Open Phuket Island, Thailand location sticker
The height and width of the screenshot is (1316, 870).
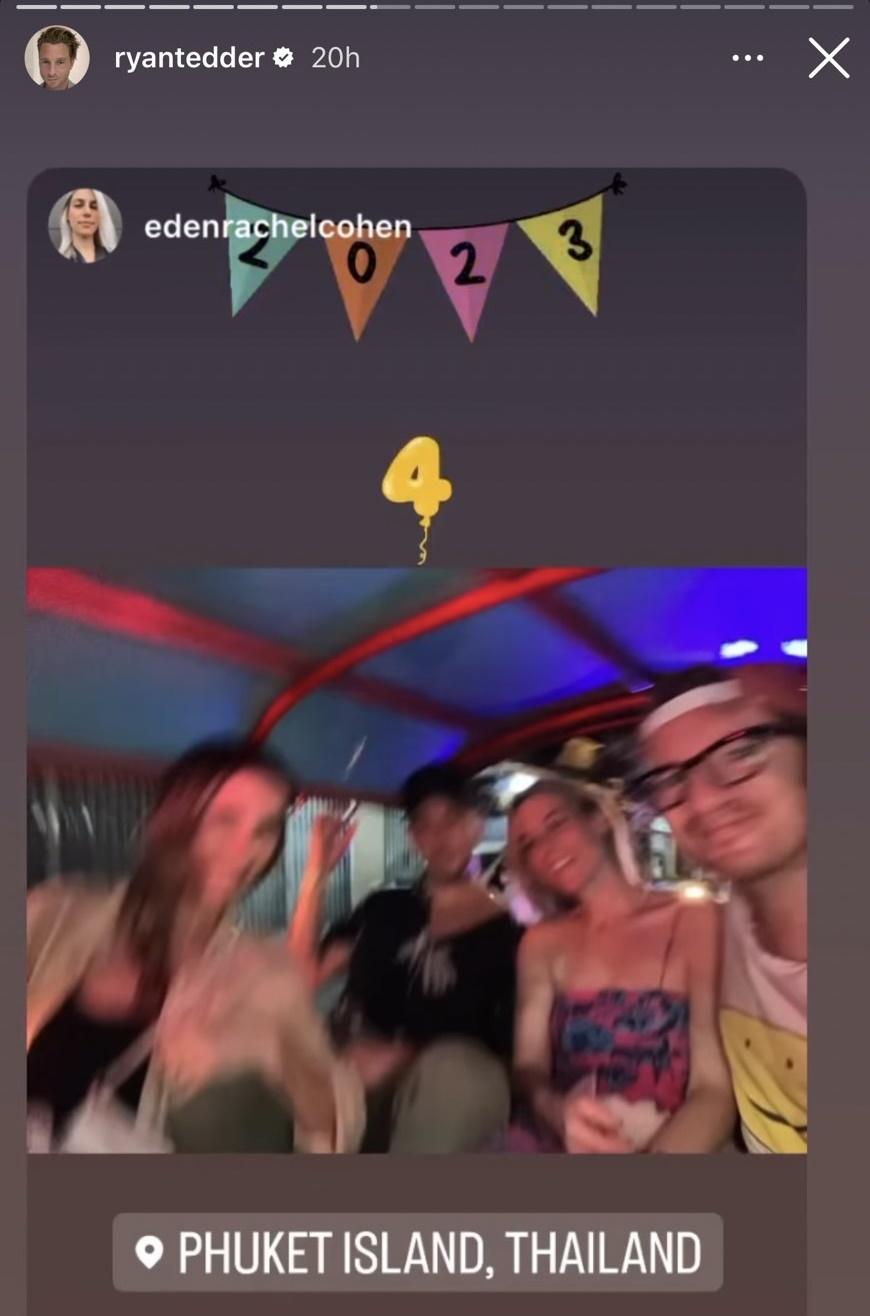(418, 1252)
